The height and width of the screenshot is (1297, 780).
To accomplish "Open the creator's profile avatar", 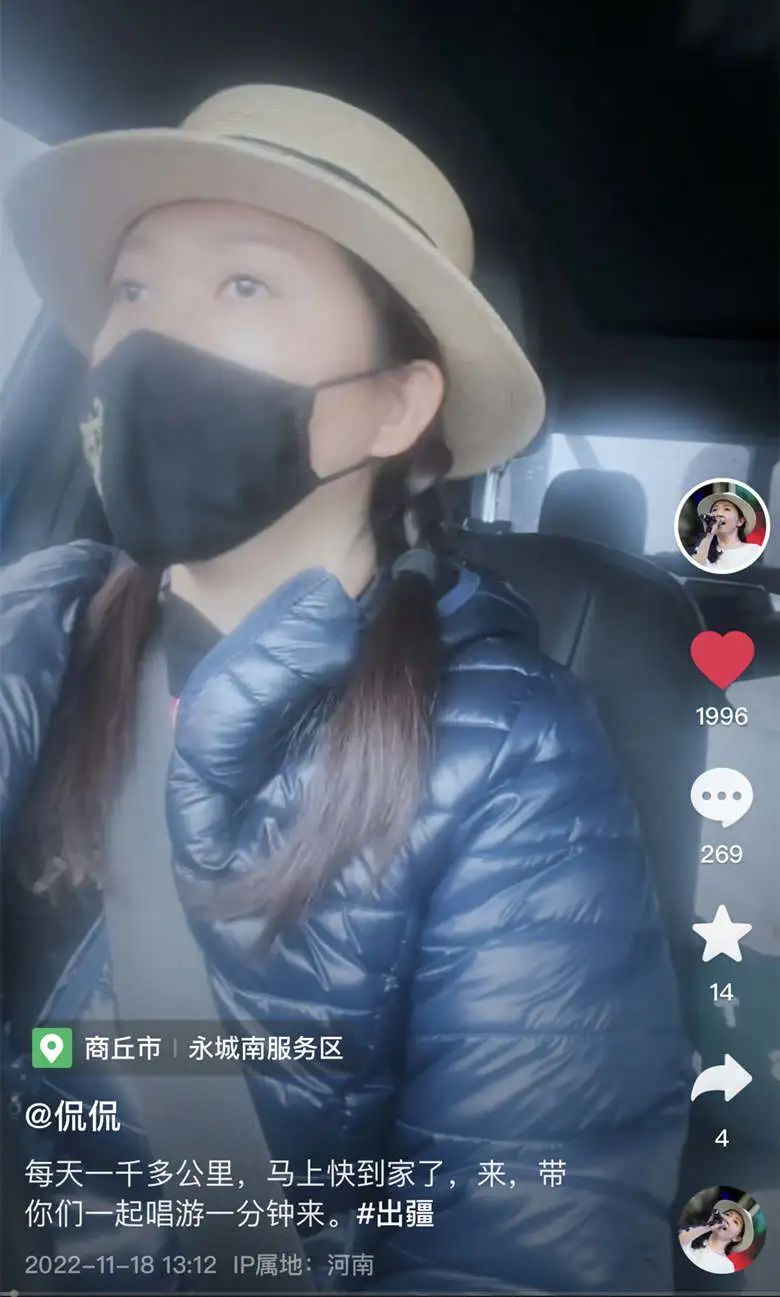I will pyautogui.click(x=721, y=526).
